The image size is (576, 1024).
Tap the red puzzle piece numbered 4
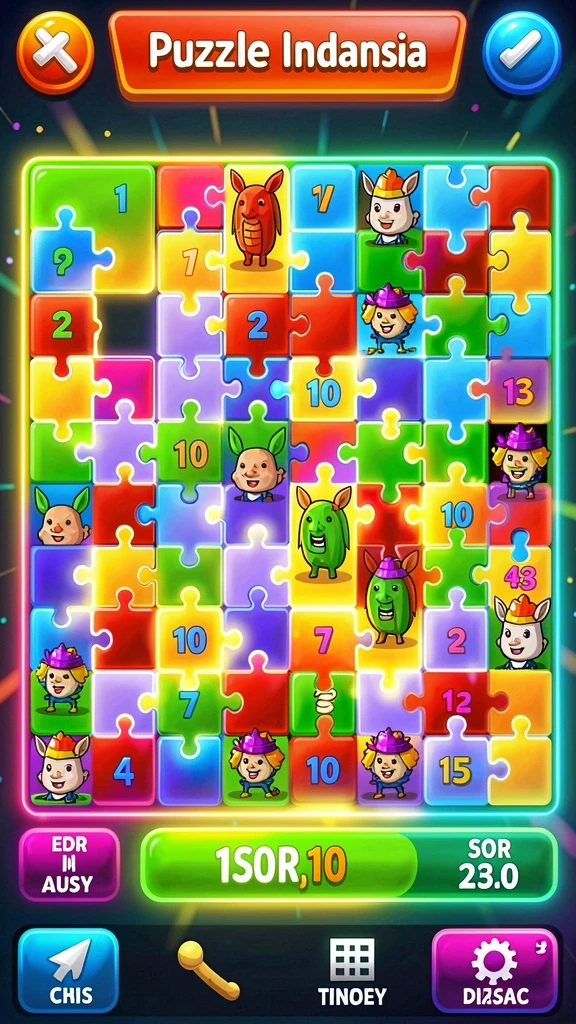pyautogui.click(x=123, y=769)
